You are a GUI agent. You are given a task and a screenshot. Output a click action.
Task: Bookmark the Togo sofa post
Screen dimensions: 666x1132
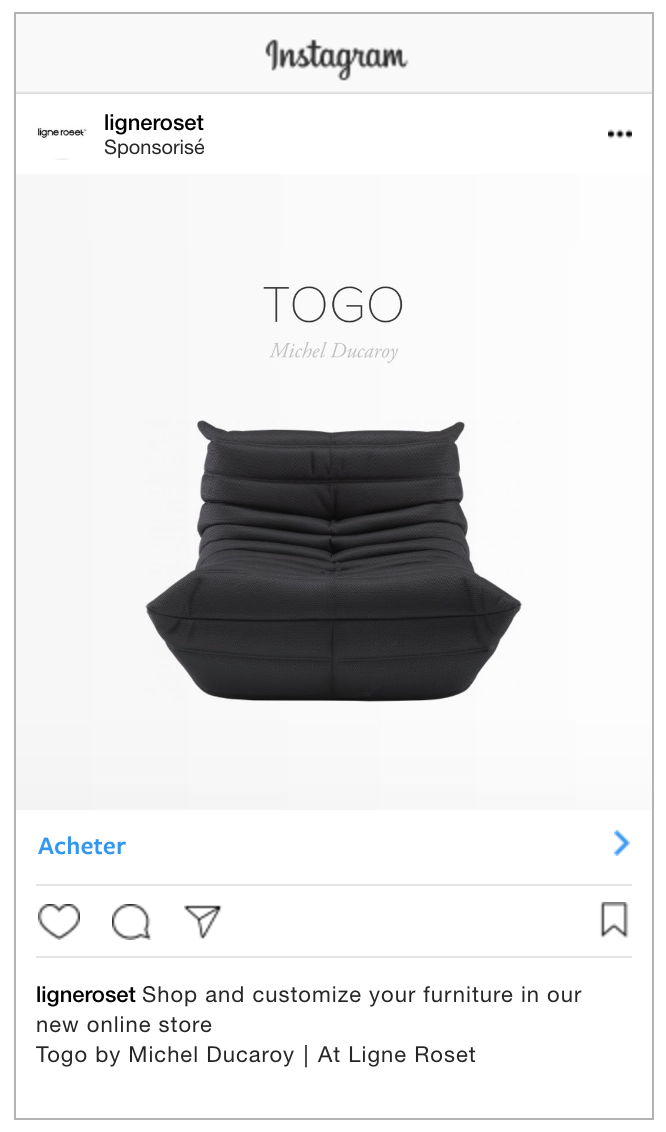(x=614, y=920)
